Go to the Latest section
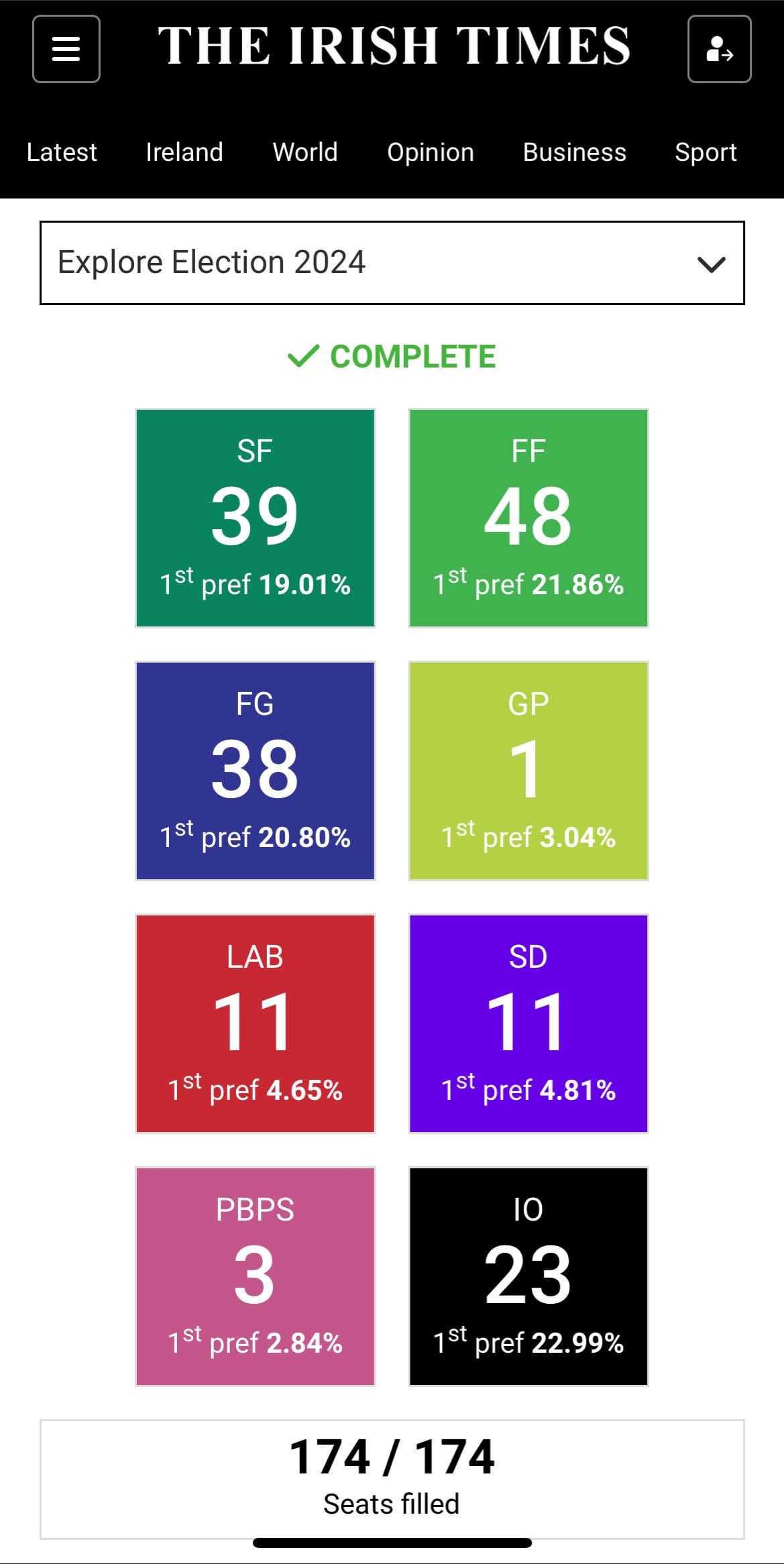 point(62,152)
